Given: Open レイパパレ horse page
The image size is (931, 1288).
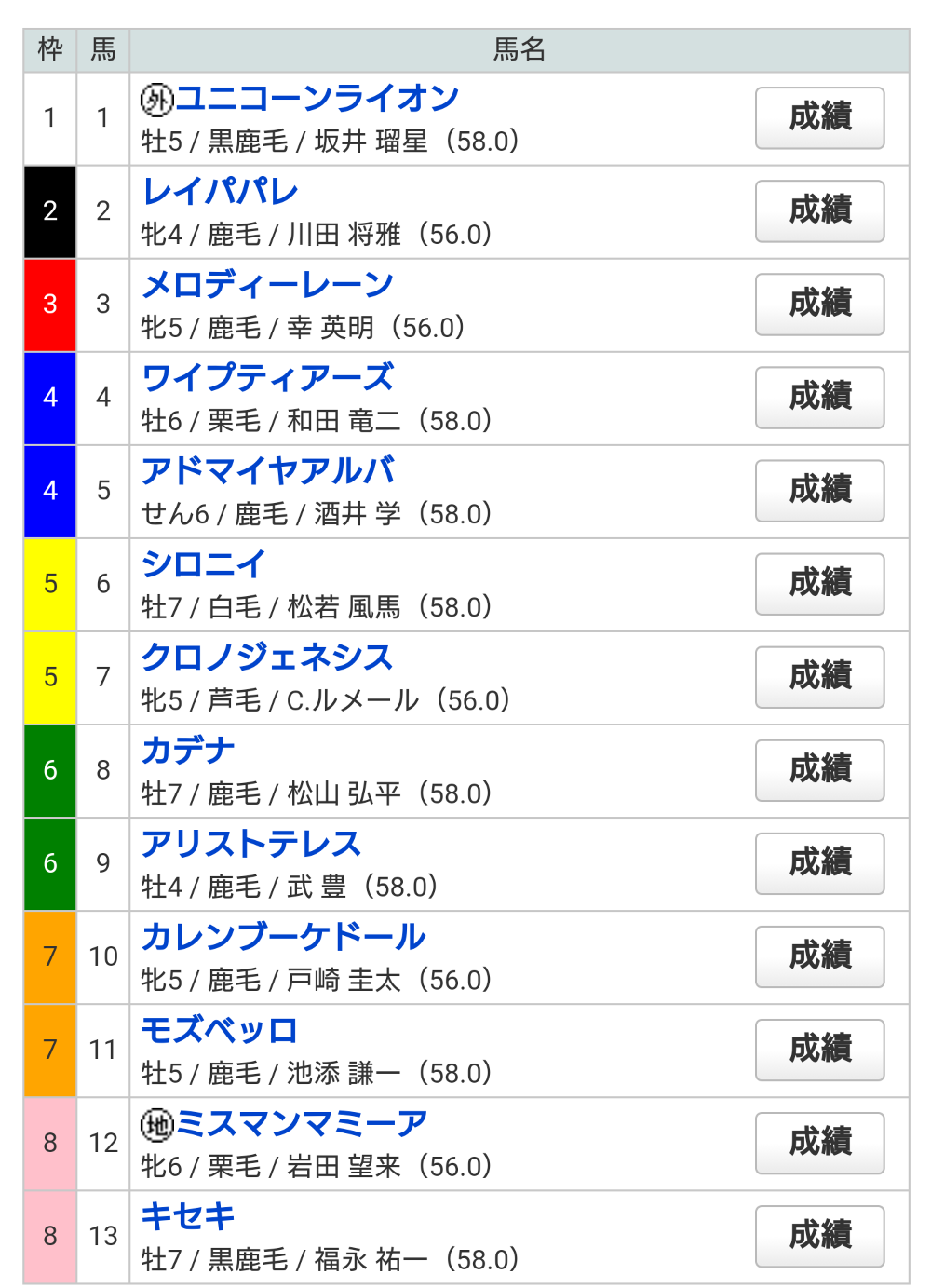Looking at the screenshot, I should point(220,192).
